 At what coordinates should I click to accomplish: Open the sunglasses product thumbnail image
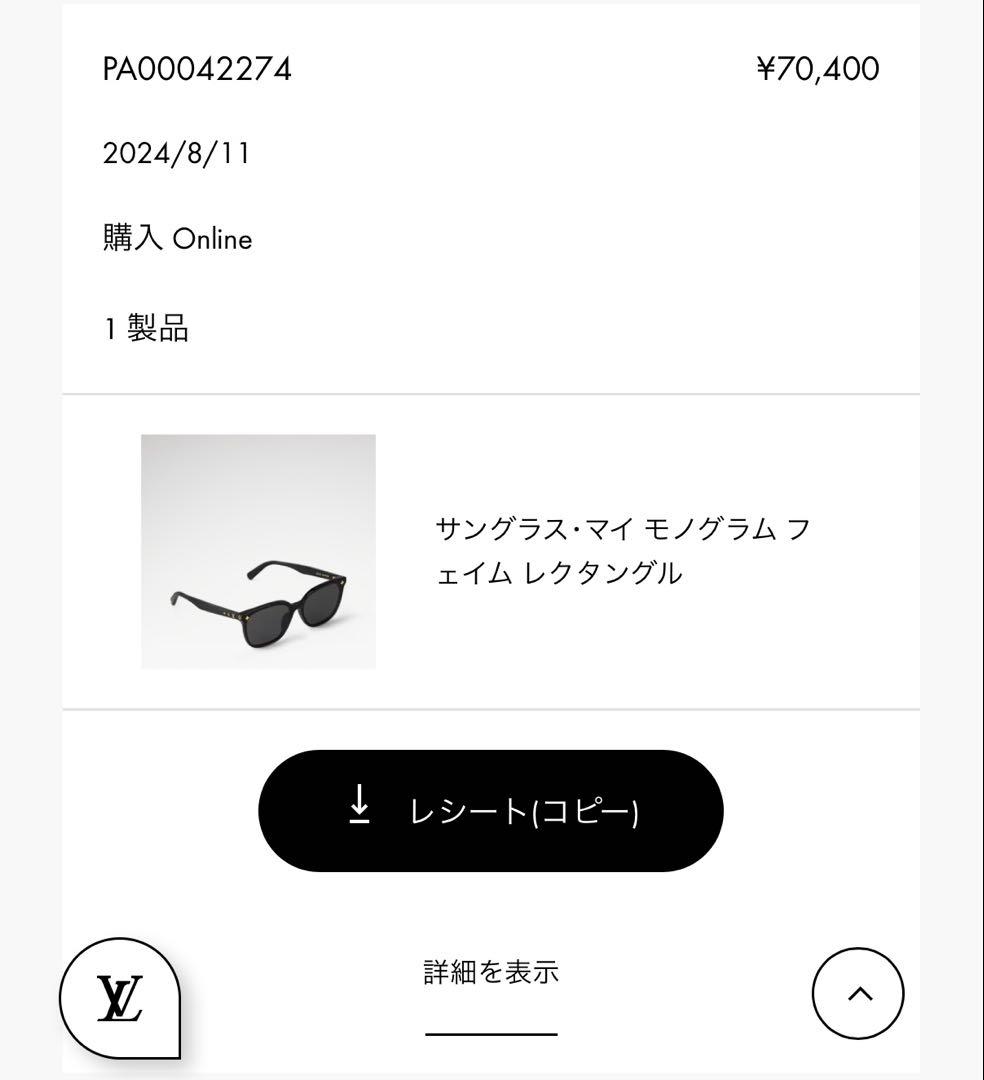[x=257, y=550]
